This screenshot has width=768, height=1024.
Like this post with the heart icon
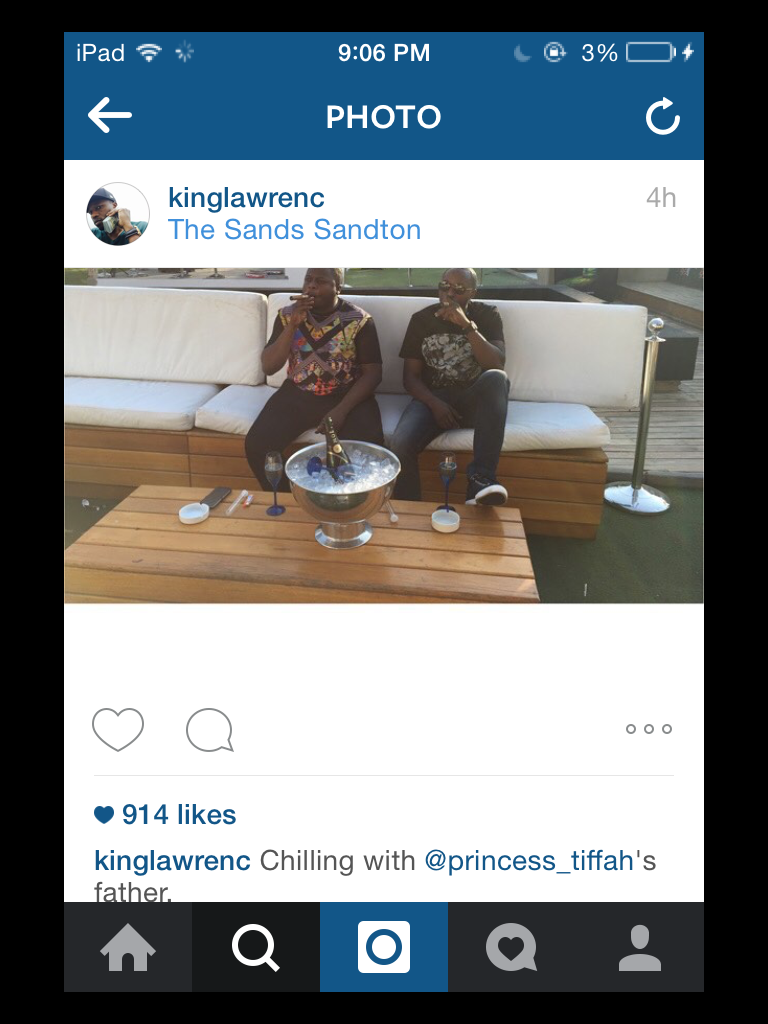(x=118, y=729)
